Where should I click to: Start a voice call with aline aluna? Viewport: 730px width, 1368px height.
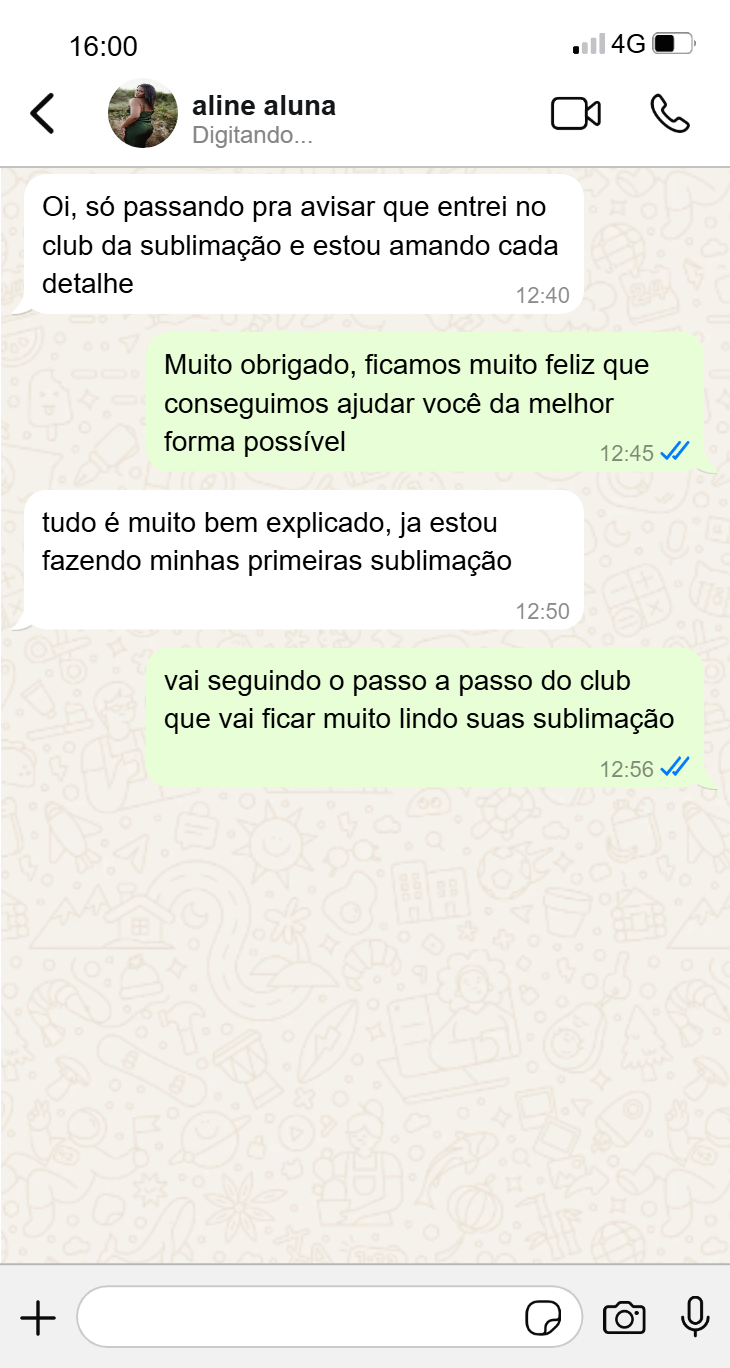669,114
